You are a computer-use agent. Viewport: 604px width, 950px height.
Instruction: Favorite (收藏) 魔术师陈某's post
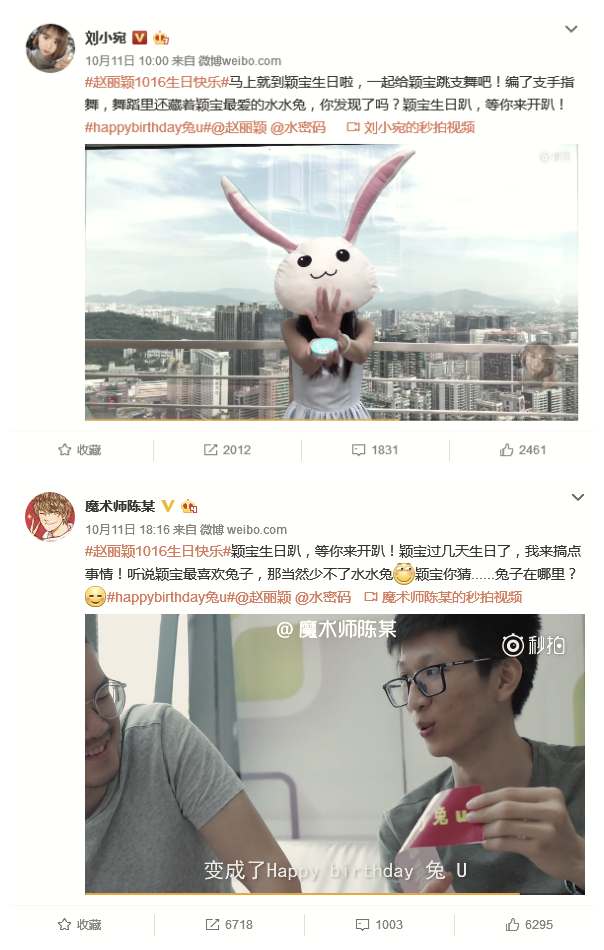pyautogui.click(x=80, y=925)
